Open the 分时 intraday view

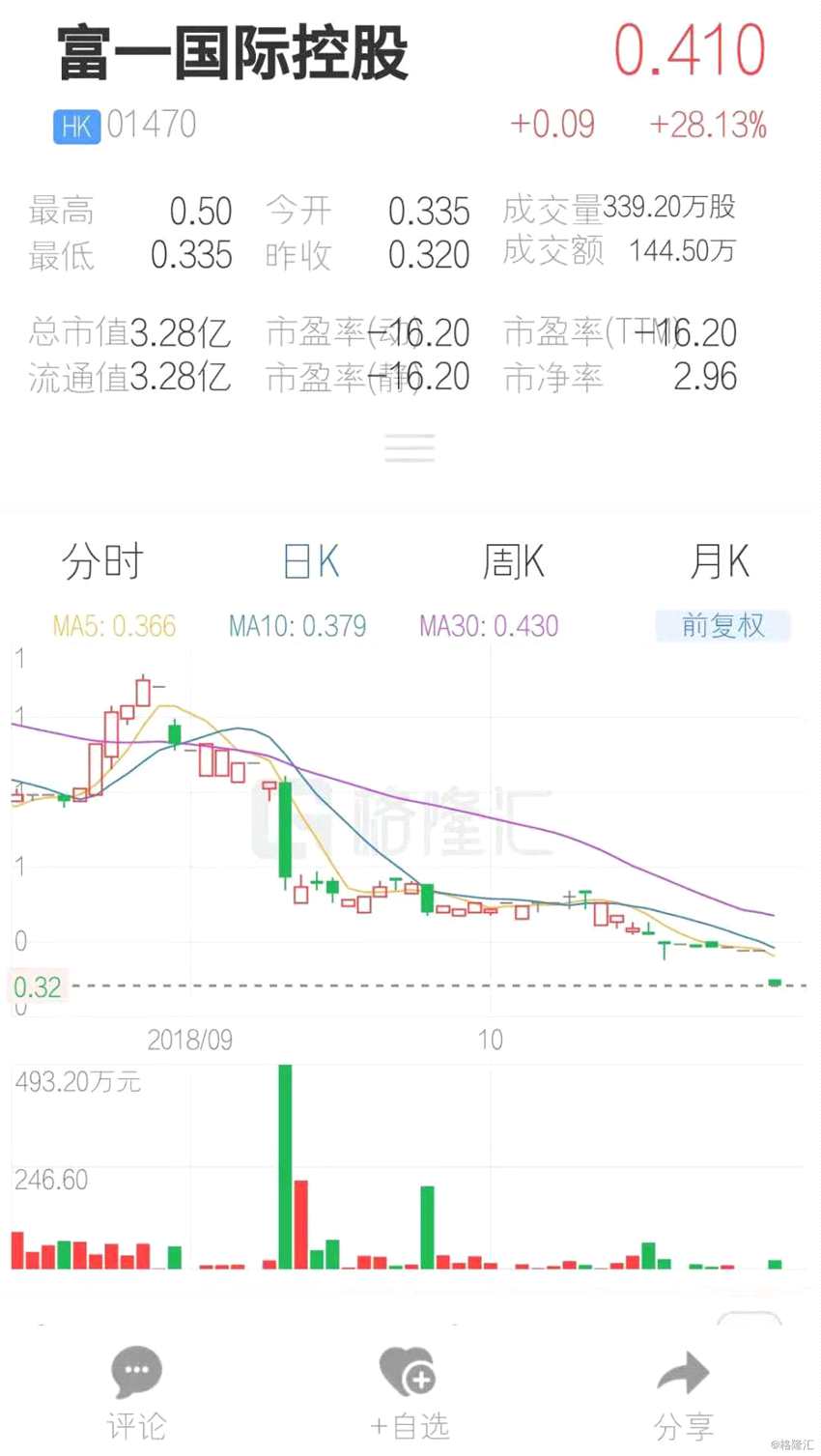coord(103,560)
